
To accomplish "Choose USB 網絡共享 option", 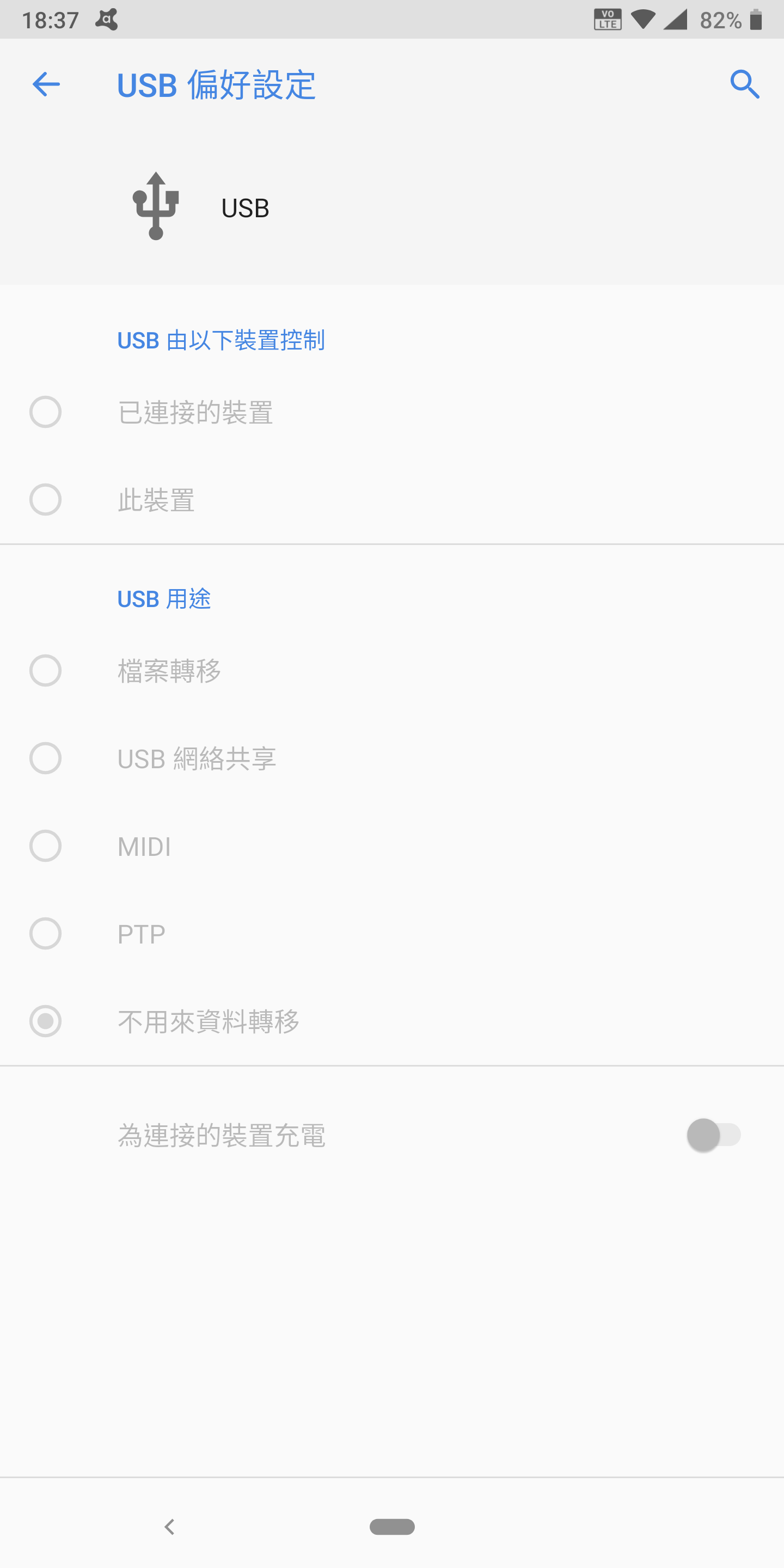I will point(46,758).
